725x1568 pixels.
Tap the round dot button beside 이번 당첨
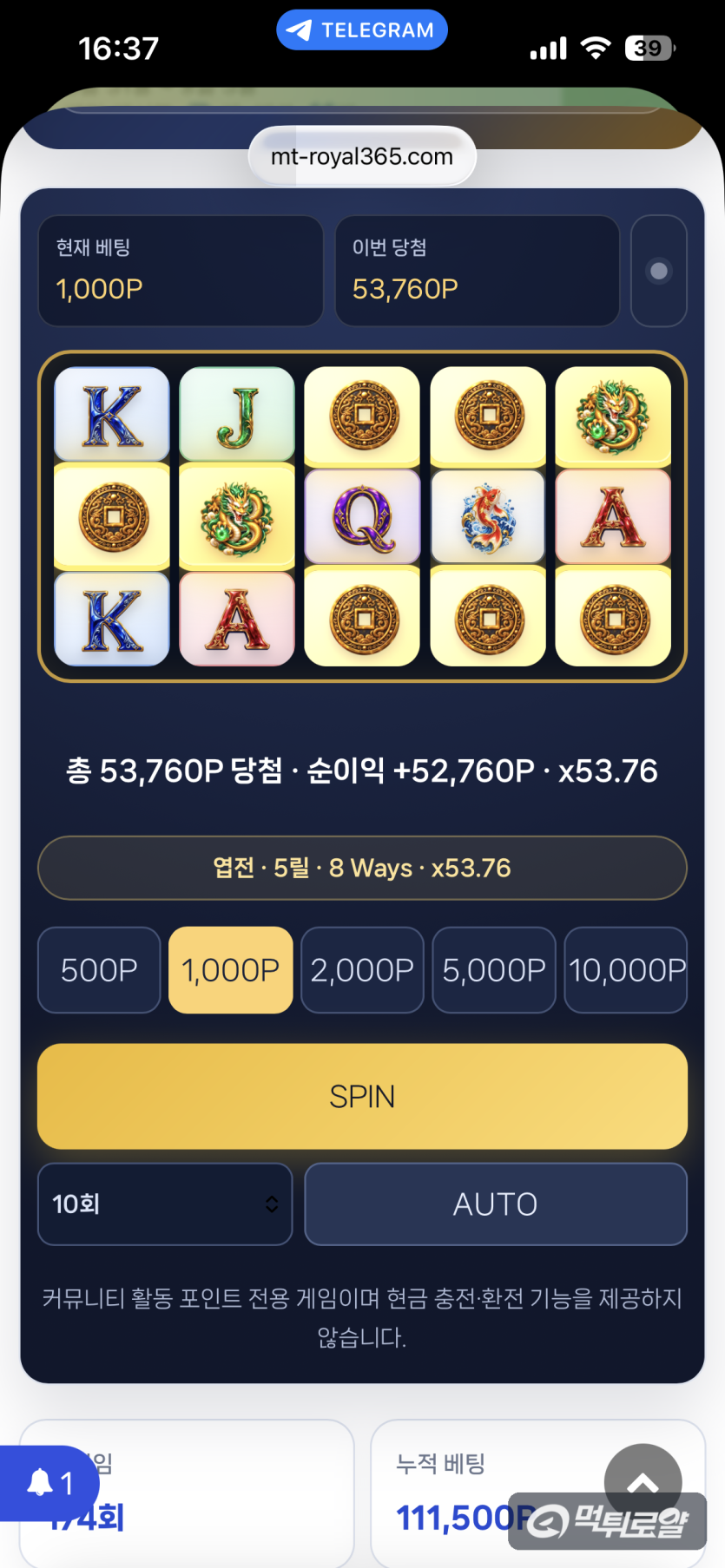(x=659, y=271)
